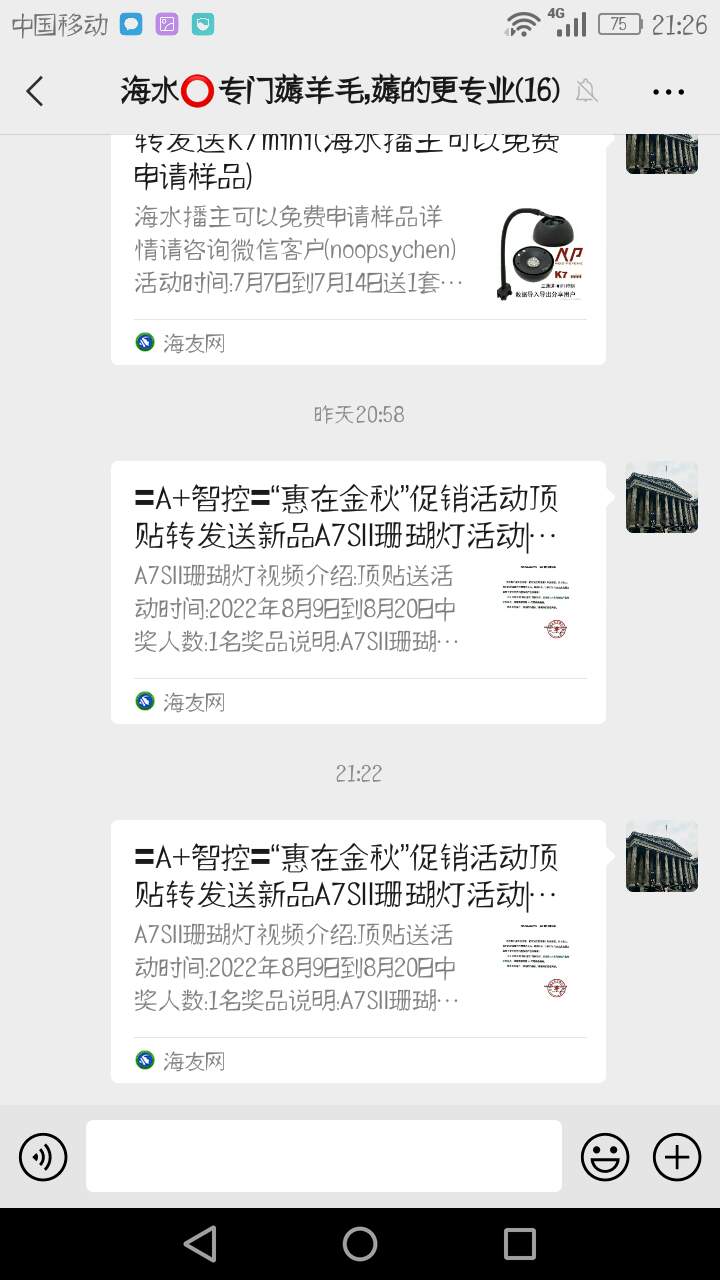The height and width of the screenshot is (1280, 720).
Task: Switch to voice message input
Action: tap(43, 1157)
